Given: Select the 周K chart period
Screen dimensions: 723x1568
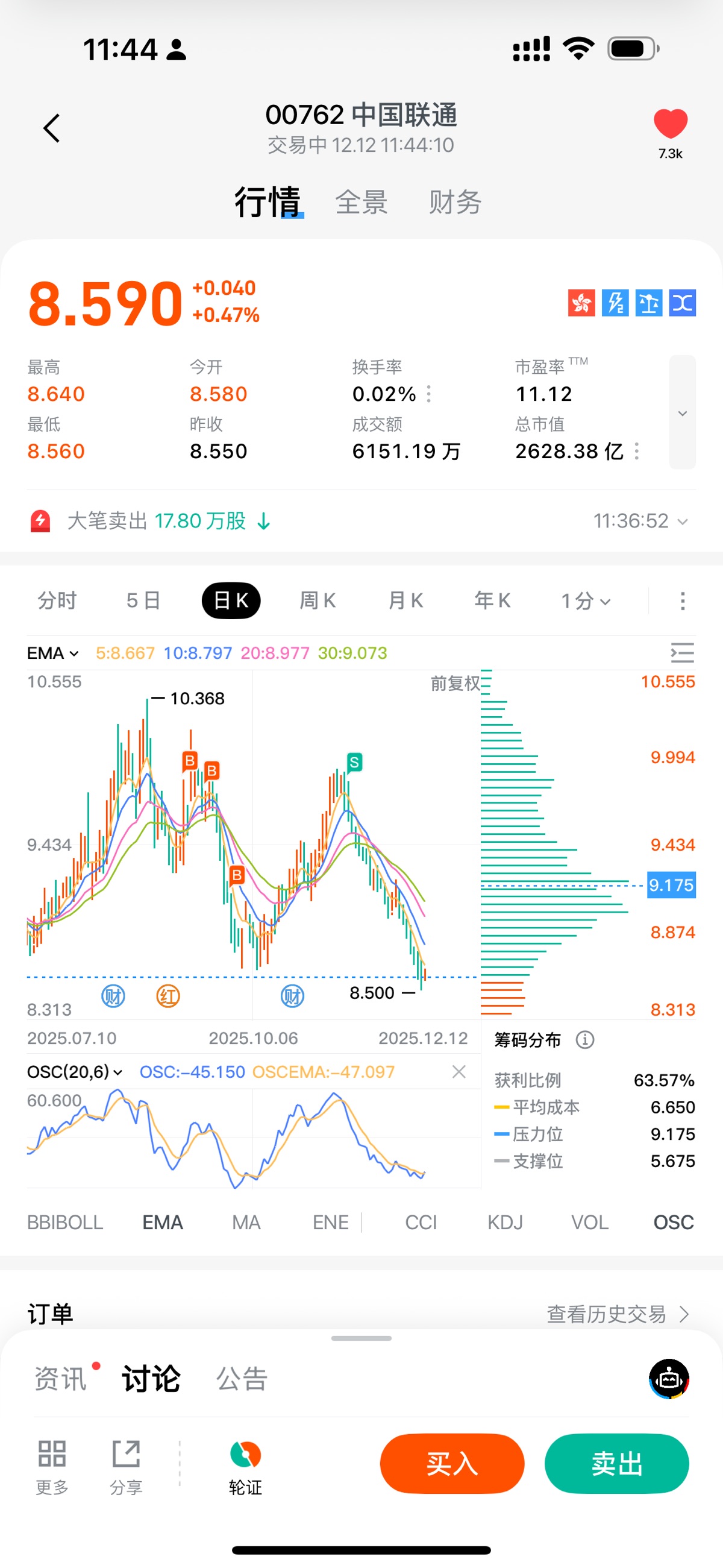Looking at the screenshot, I should 317,601.
